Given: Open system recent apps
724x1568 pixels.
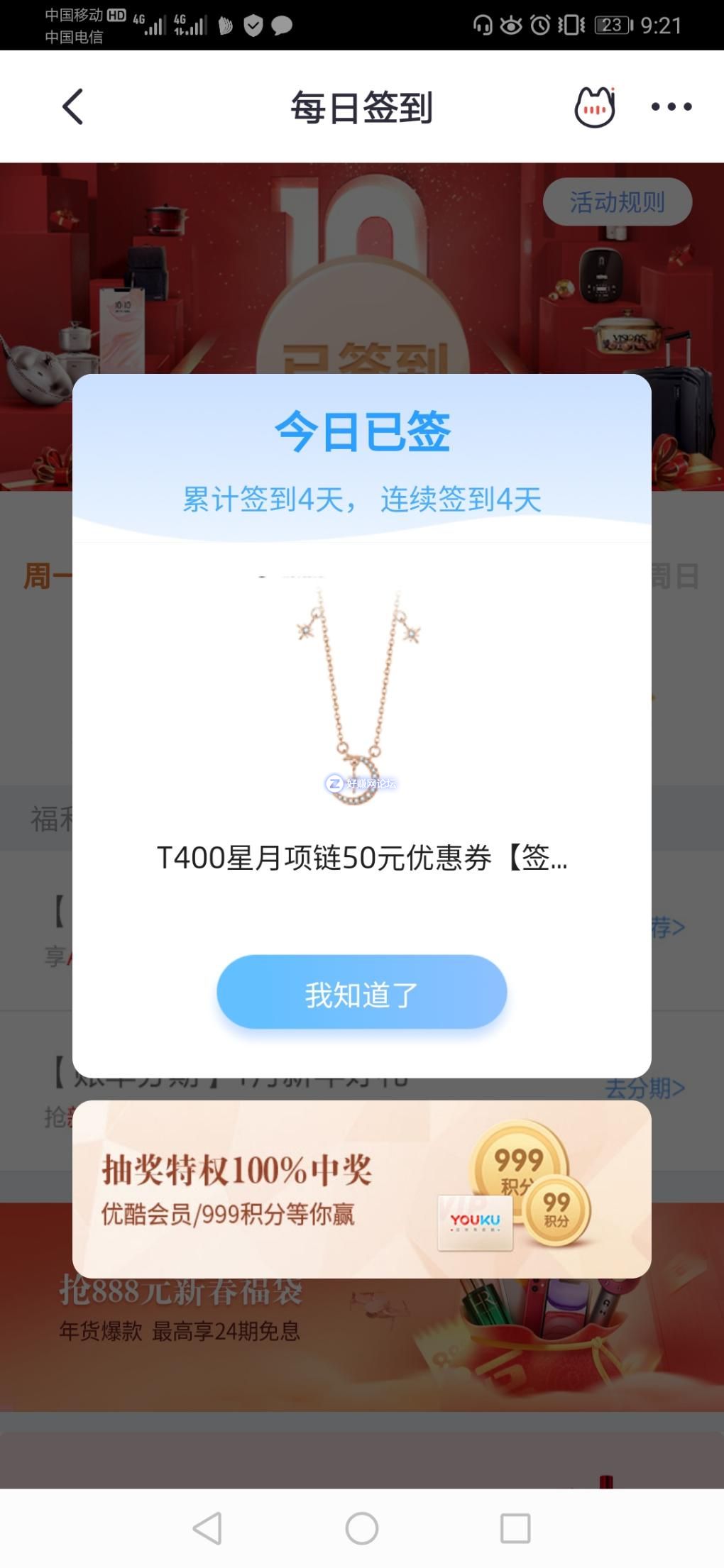Looking at the screenshot, I should (x=515, y=1528).
